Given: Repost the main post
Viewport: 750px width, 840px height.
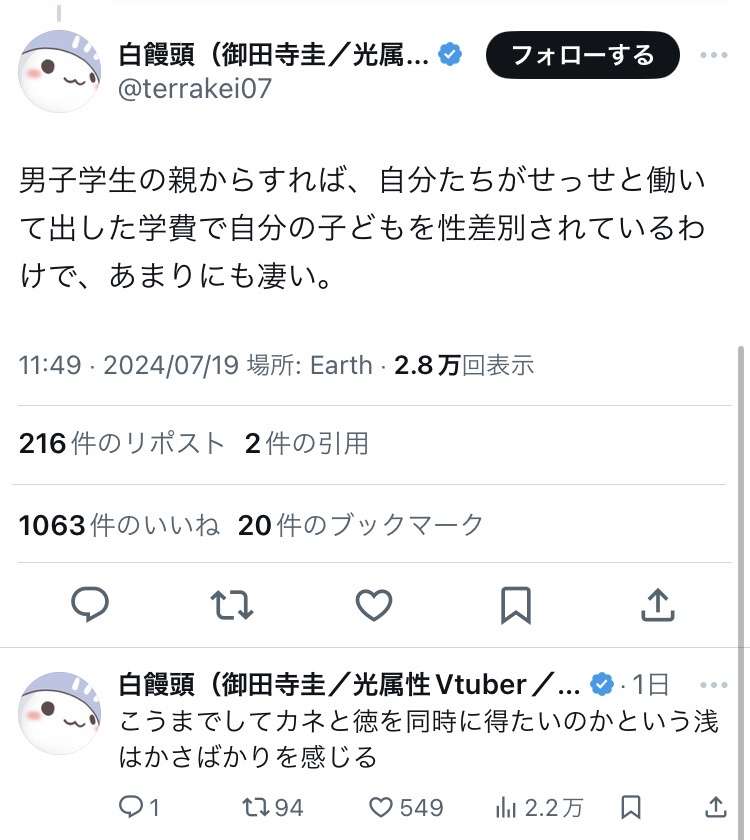Looking at the screenshot, I should (x=232, y=605).
